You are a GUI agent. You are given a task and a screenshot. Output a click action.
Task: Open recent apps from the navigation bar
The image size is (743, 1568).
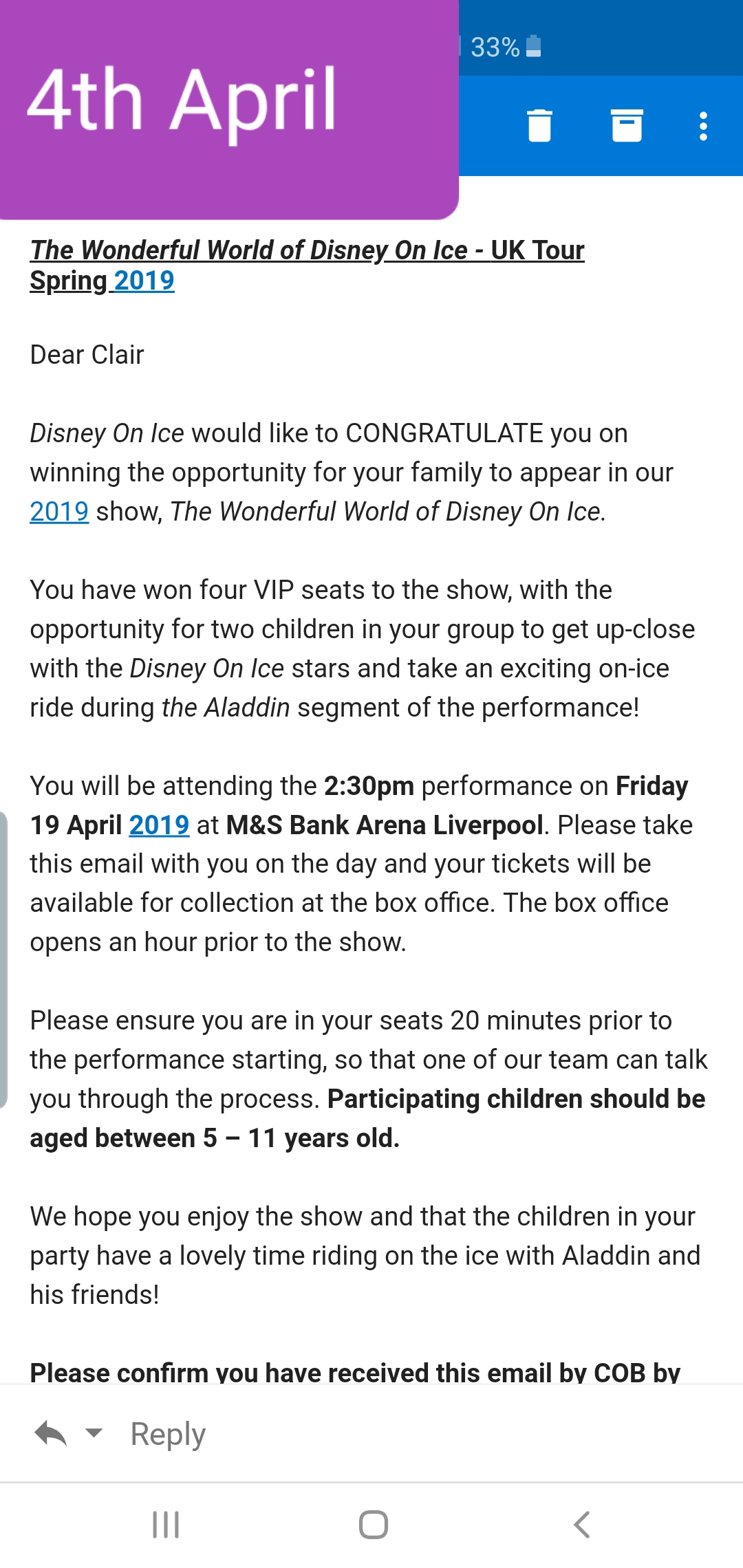[166, 1525]
